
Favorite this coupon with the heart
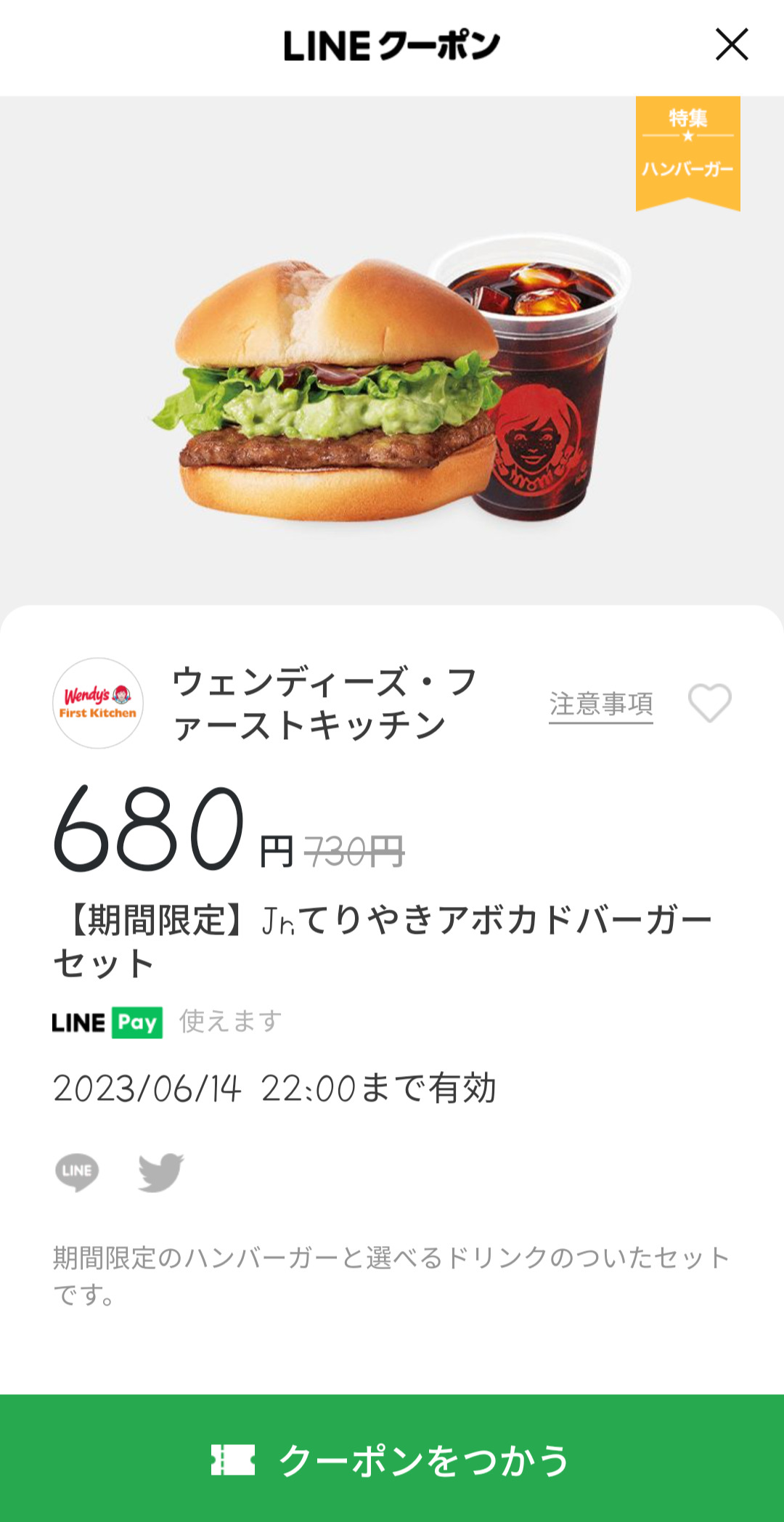pos(709,703)
